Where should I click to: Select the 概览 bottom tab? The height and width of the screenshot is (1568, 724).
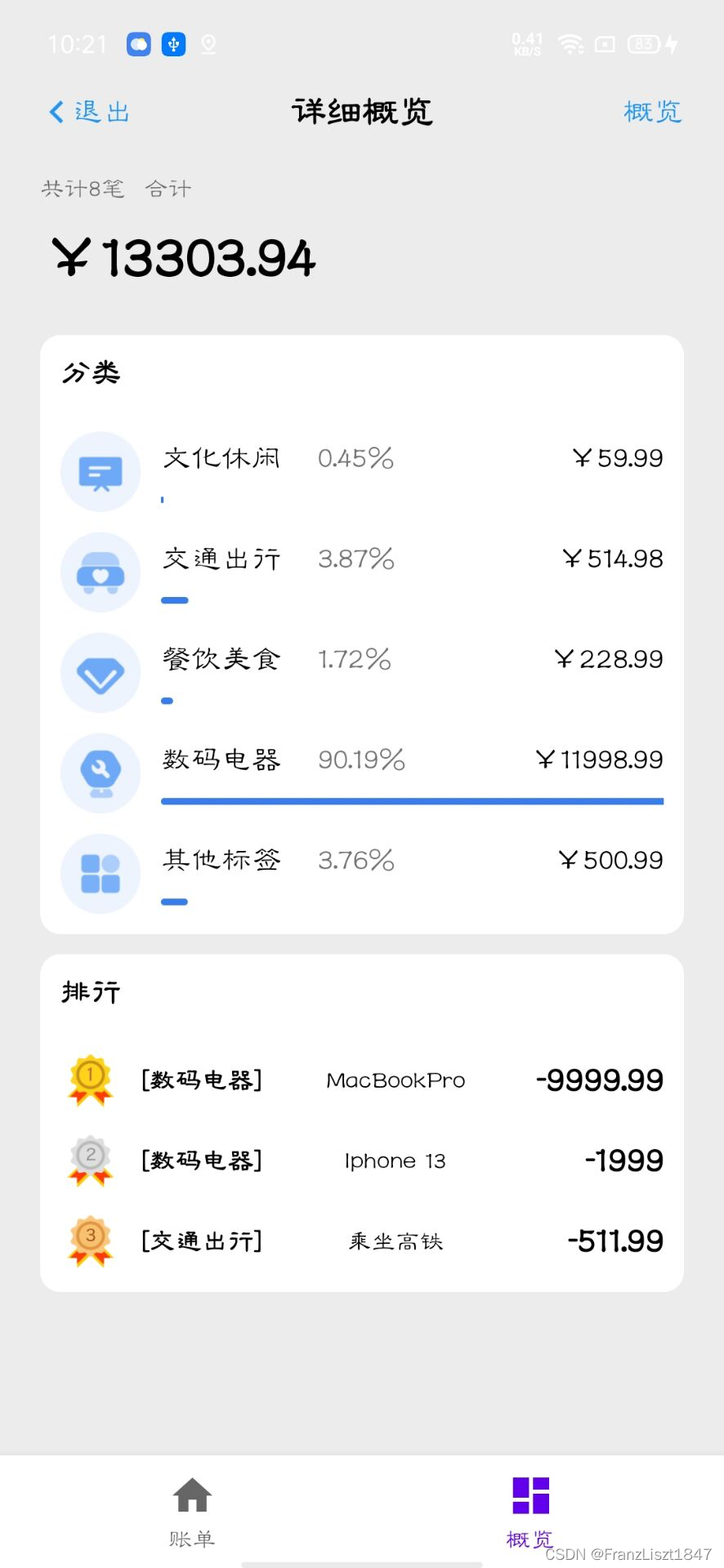[530, 1512]
